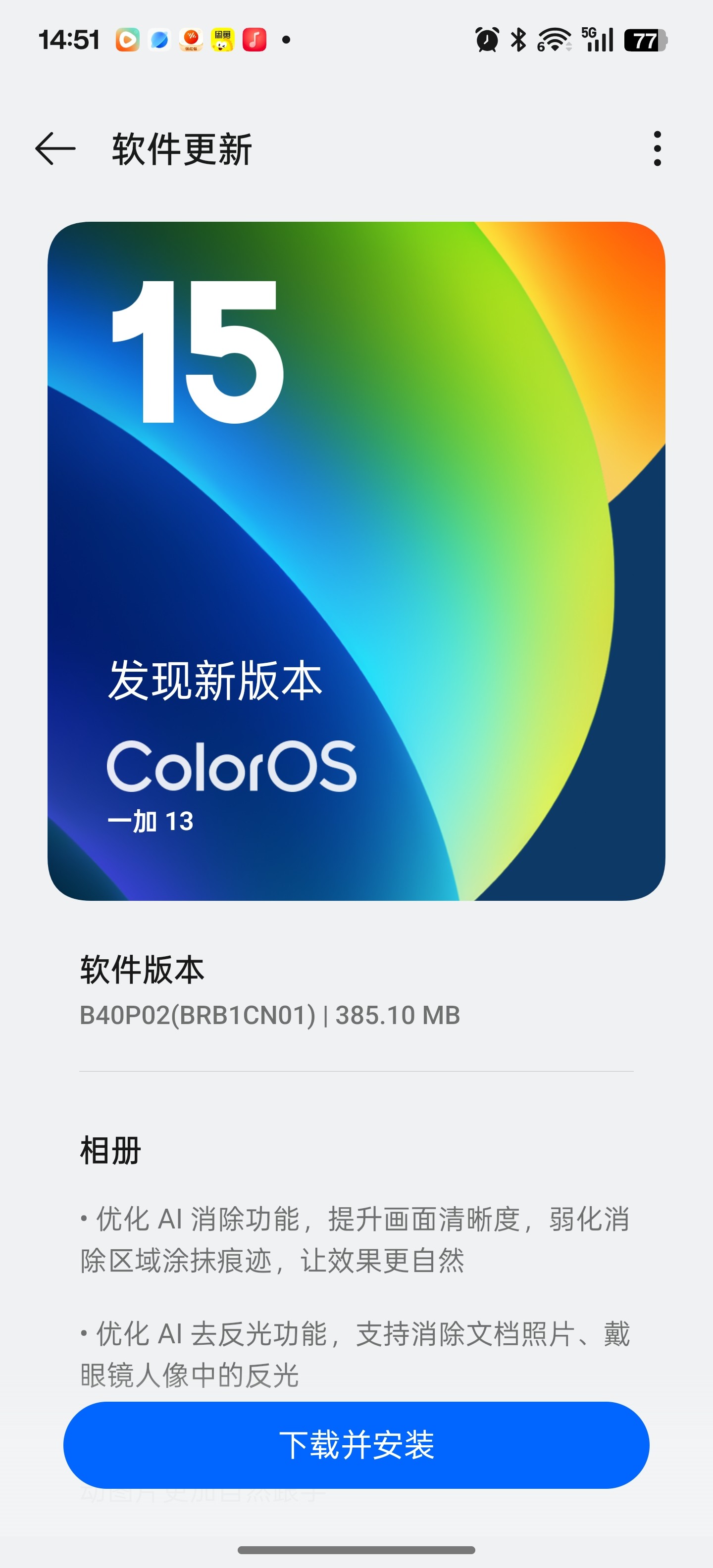Tap the 下载并安装 button

pos(356,1444)
